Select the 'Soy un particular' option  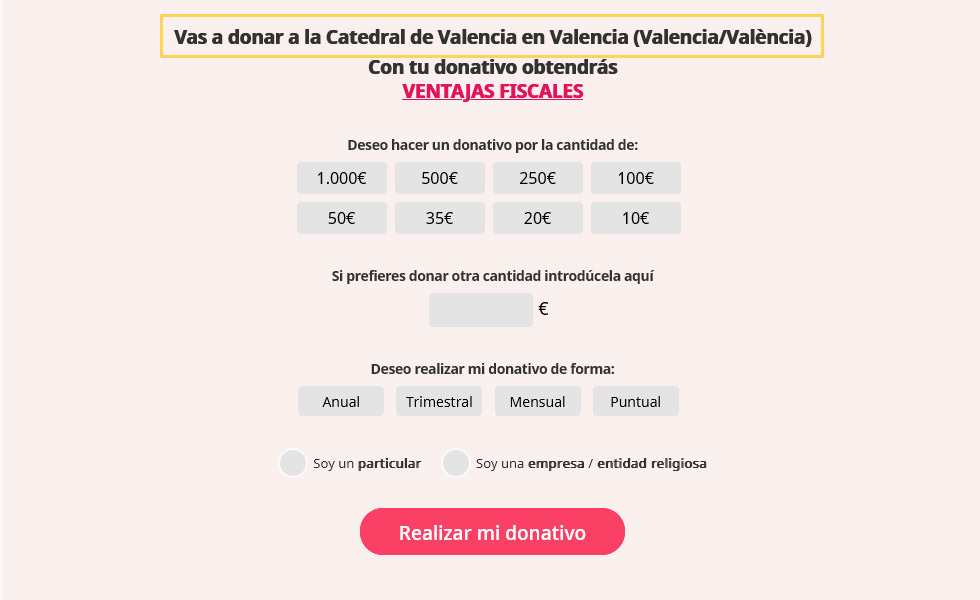click(293, 463)
